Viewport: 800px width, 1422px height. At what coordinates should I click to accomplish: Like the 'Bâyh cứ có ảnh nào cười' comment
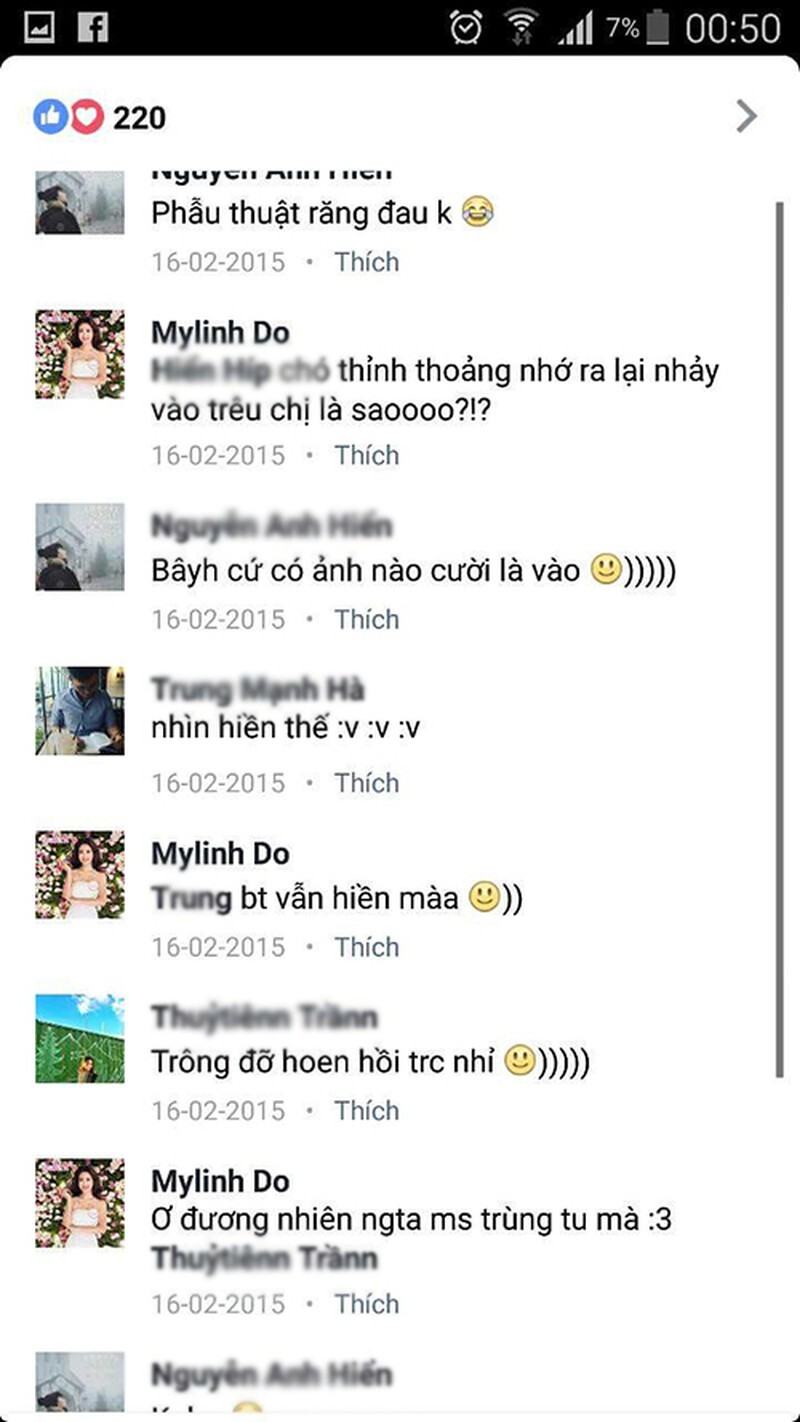click(x=366, y=618)
